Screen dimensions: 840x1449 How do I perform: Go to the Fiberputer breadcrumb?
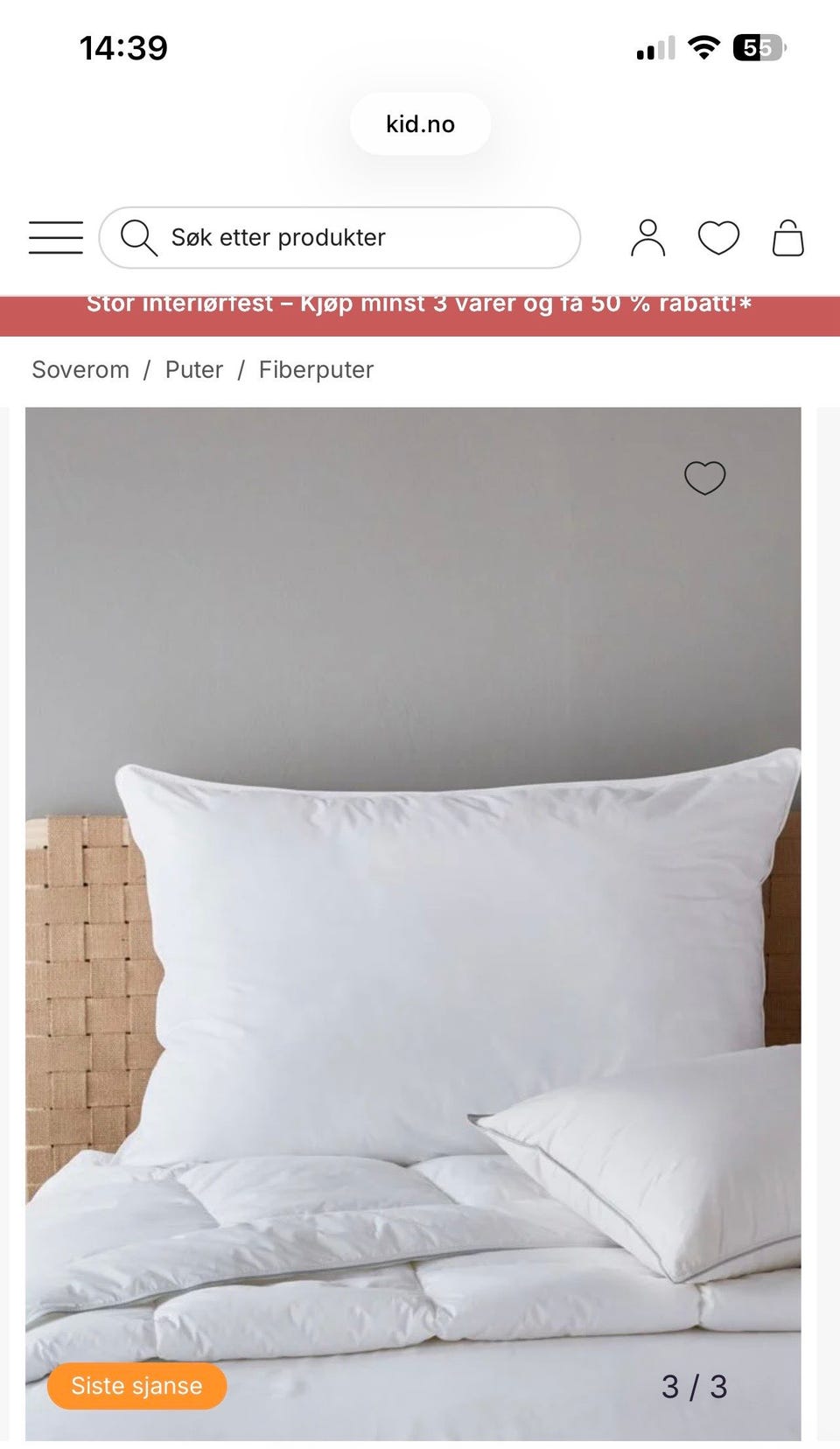(316, 369)
